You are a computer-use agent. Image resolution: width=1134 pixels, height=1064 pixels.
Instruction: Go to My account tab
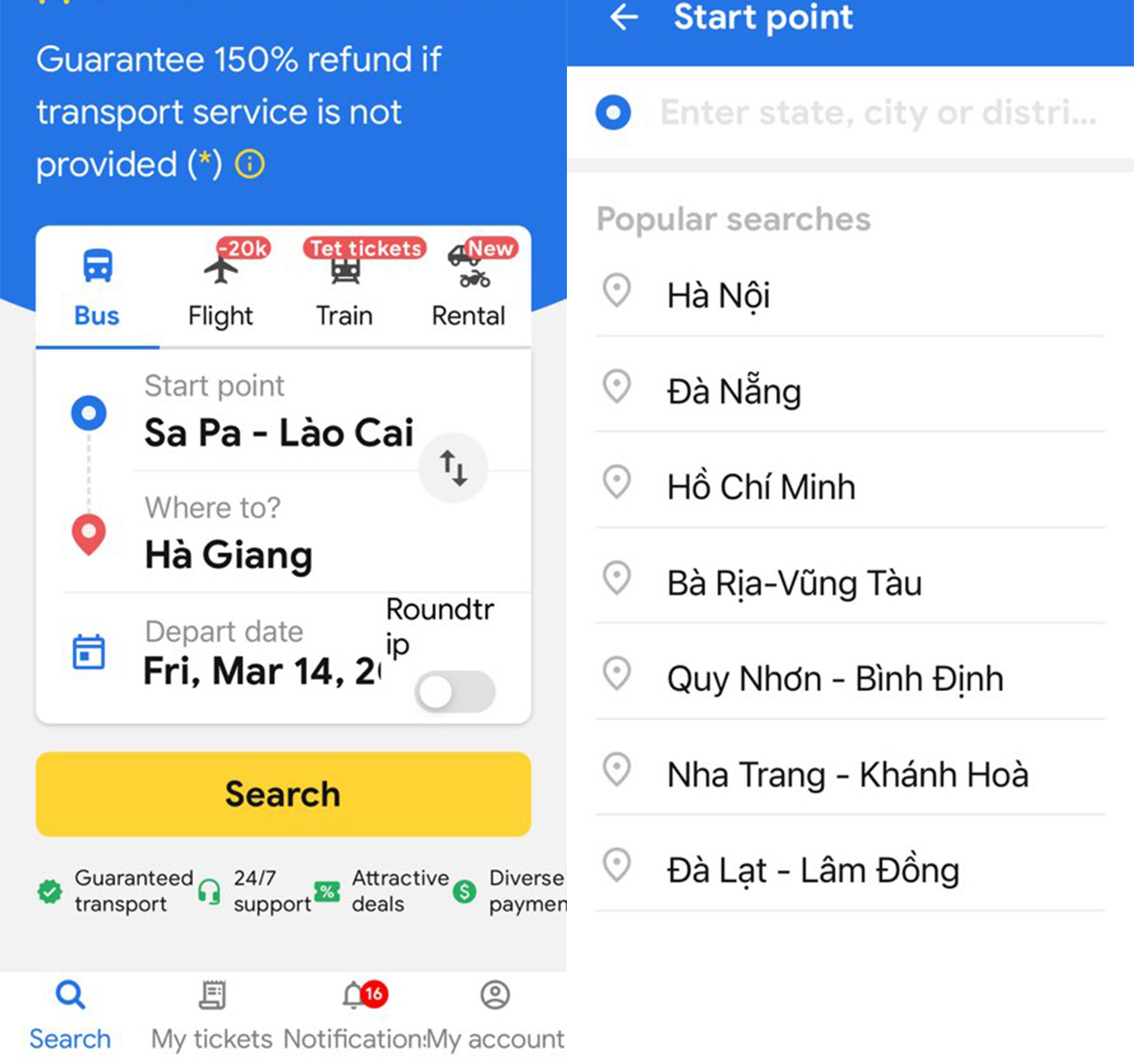click(495, 1014)
